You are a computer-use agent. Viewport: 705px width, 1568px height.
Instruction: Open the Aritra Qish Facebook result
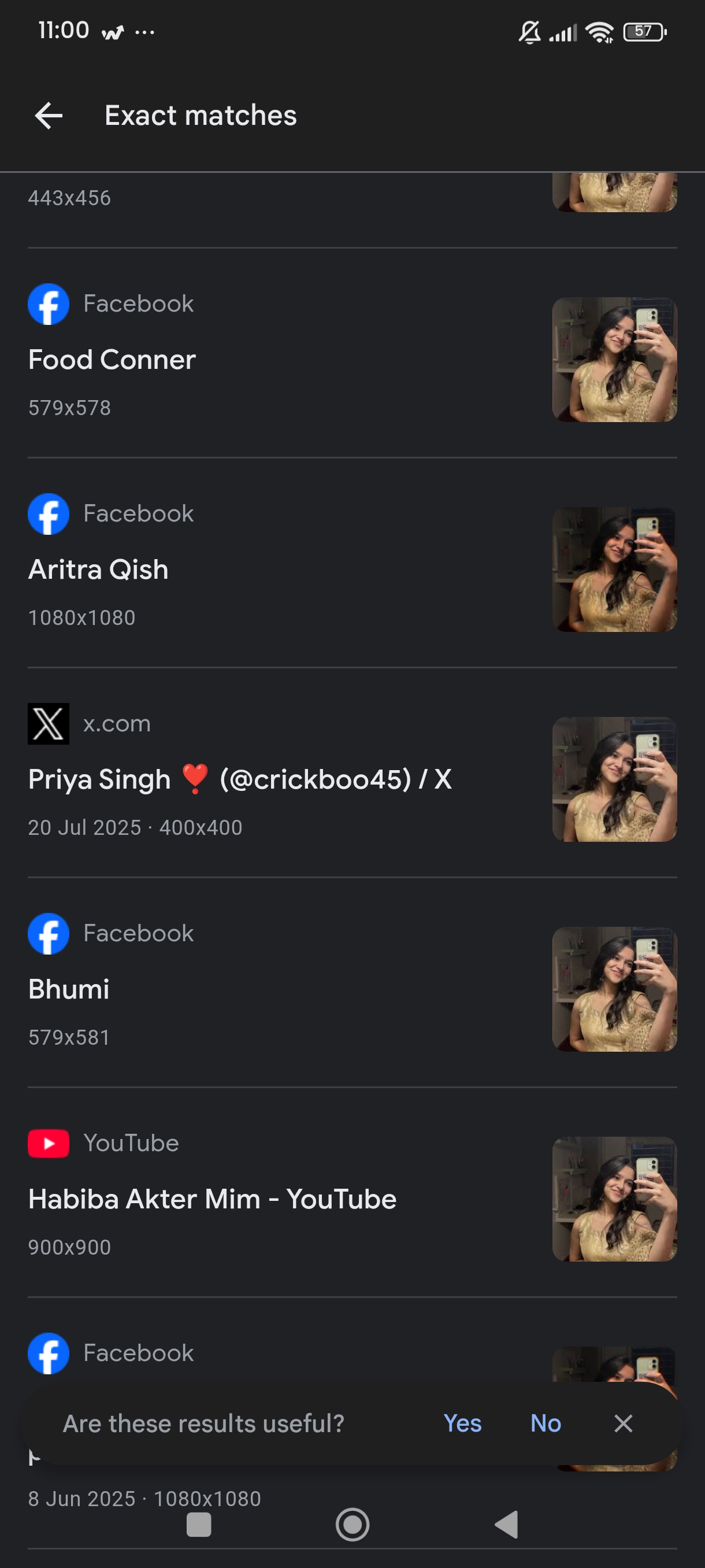(99, 569)
